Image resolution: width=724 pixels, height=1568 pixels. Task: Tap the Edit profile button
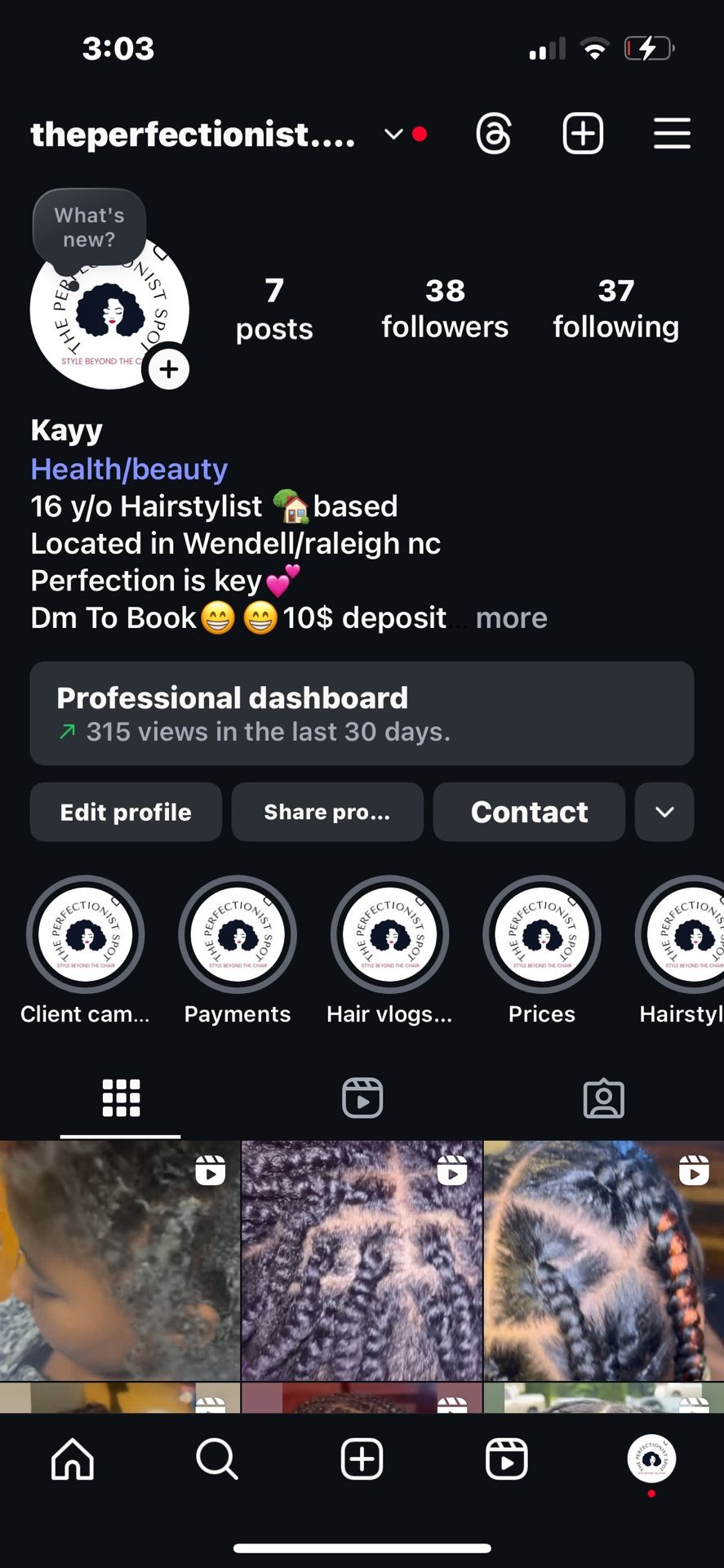click(126, 812)
